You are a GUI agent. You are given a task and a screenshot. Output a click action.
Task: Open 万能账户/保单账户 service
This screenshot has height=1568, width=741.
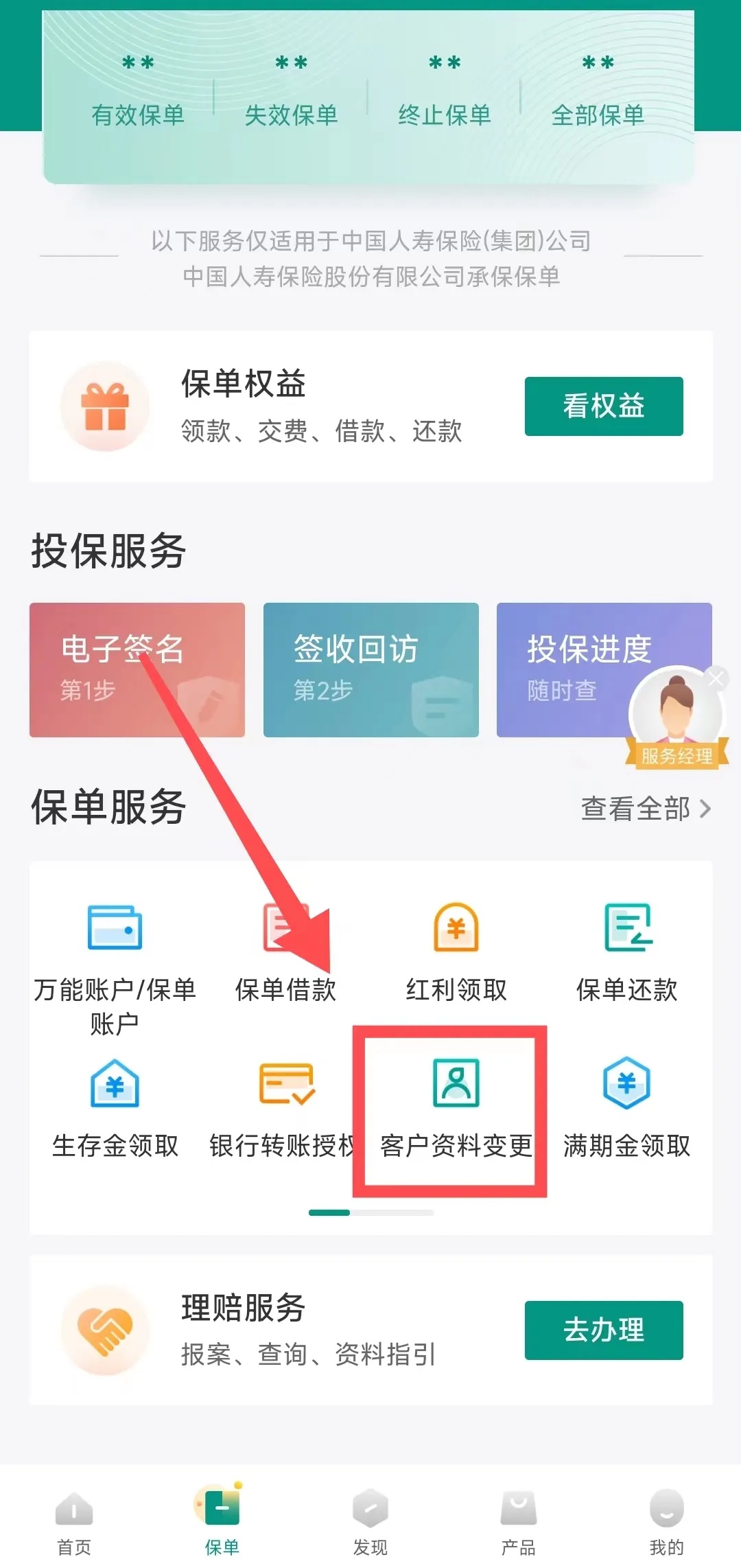115,961
